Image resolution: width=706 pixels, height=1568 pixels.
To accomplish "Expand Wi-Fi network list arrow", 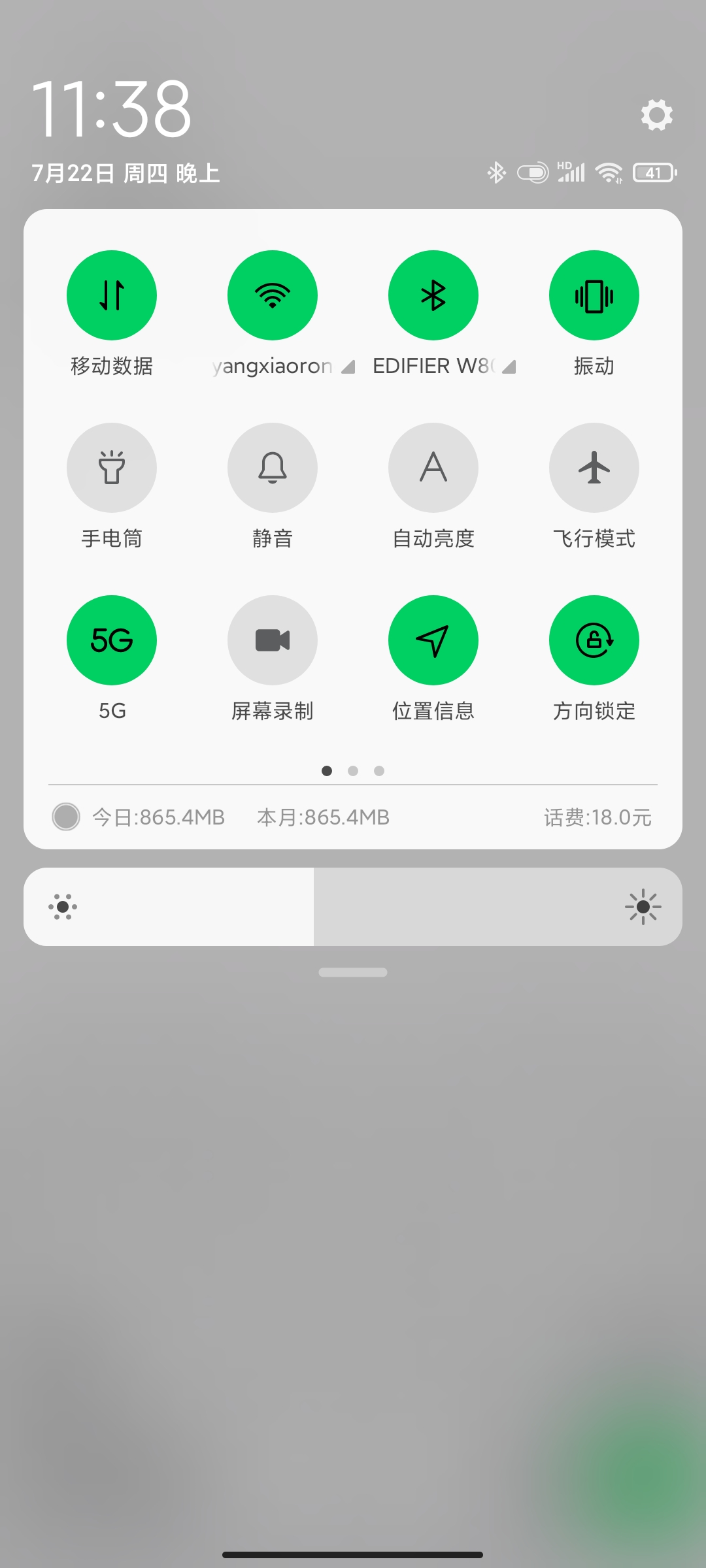I will (348, 367).
